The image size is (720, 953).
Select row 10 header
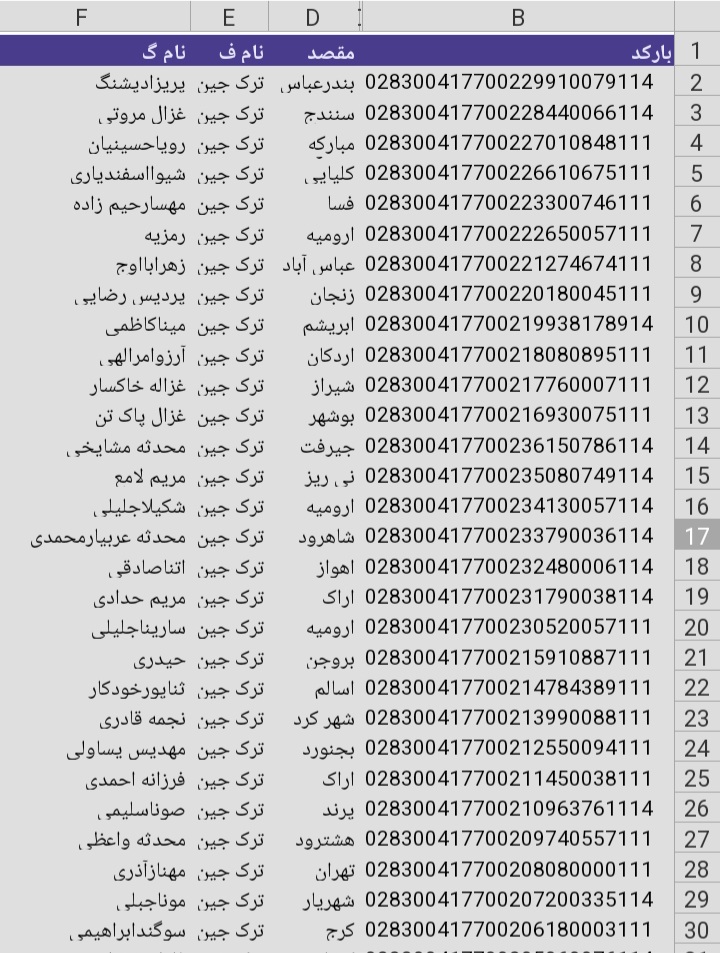pyautogui.click(x=697, y=325)
